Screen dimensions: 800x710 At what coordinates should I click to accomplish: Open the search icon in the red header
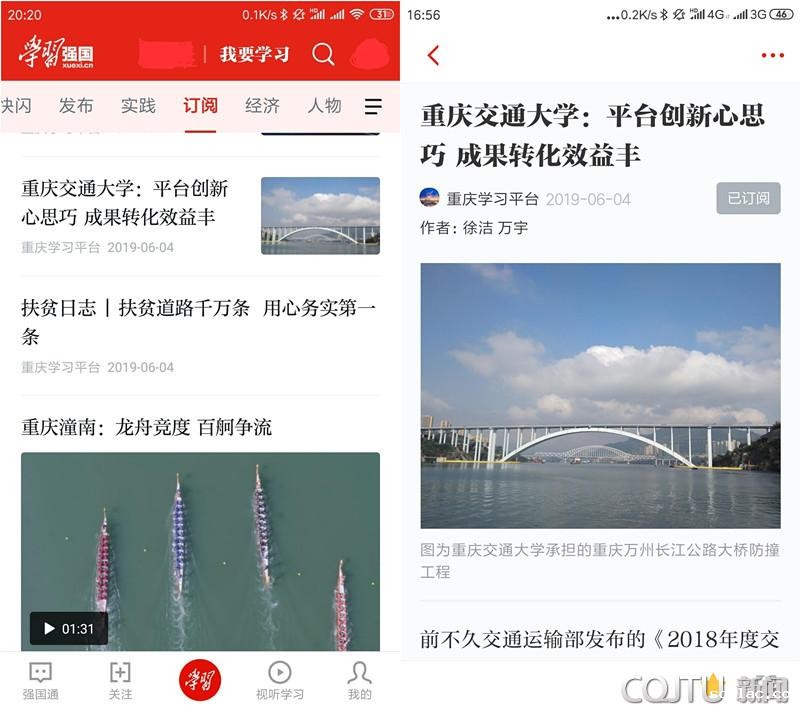[323, 54]
